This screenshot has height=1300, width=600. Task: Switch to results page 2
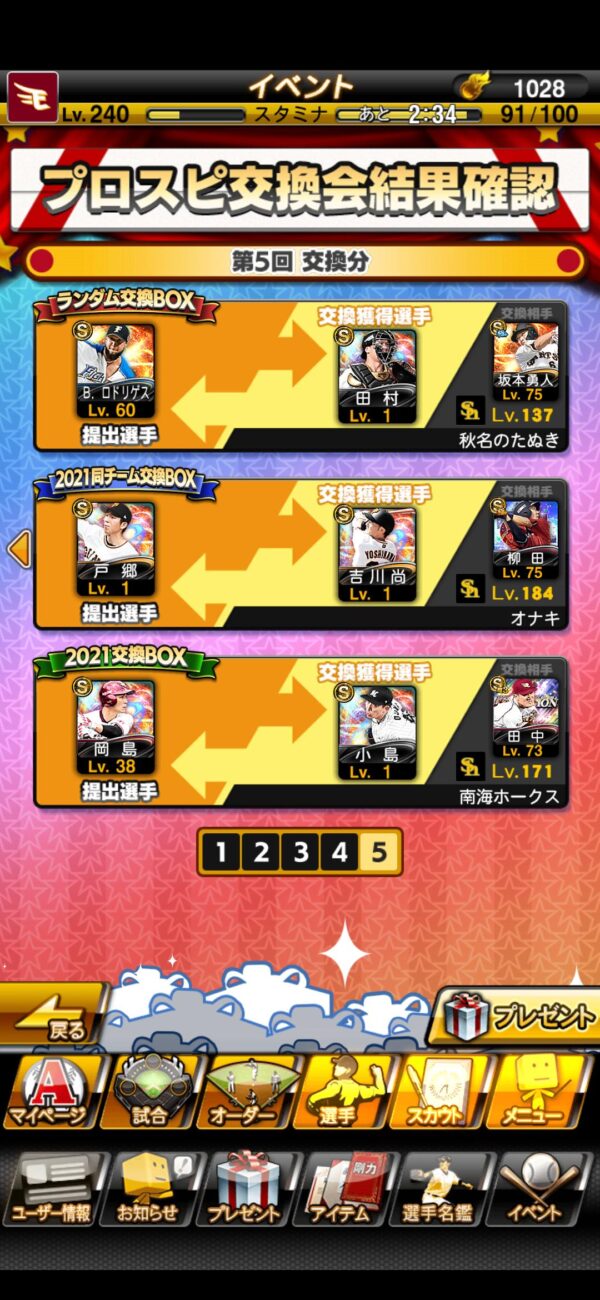pos(261,853)
